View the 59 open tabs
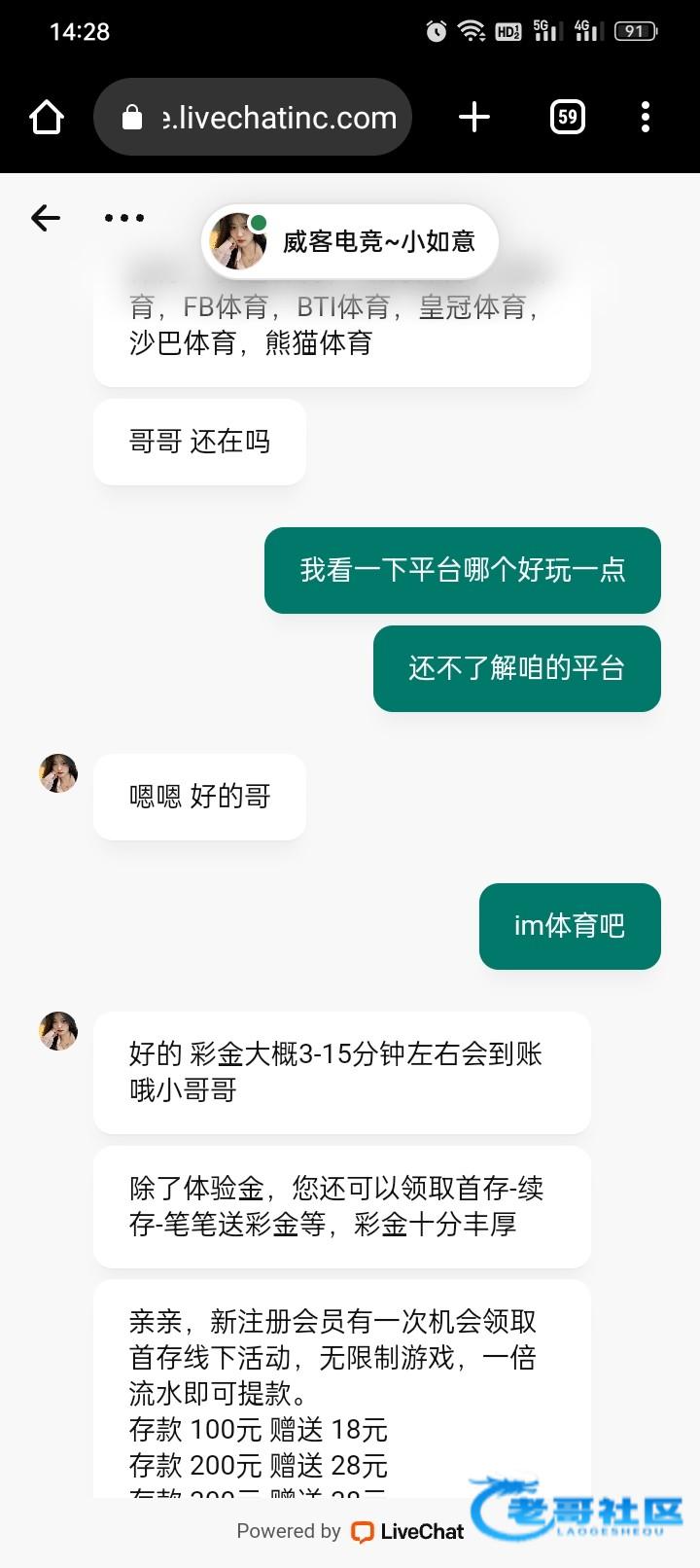Screen dimensions: 700x1568 point(568,118)
